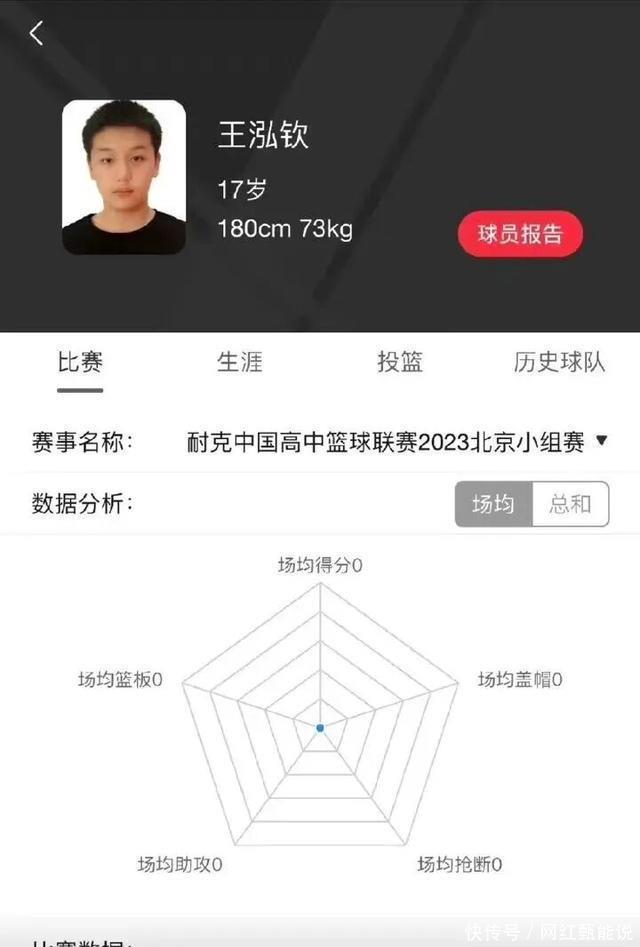Go back using the top-left arrow

[36, 33]
